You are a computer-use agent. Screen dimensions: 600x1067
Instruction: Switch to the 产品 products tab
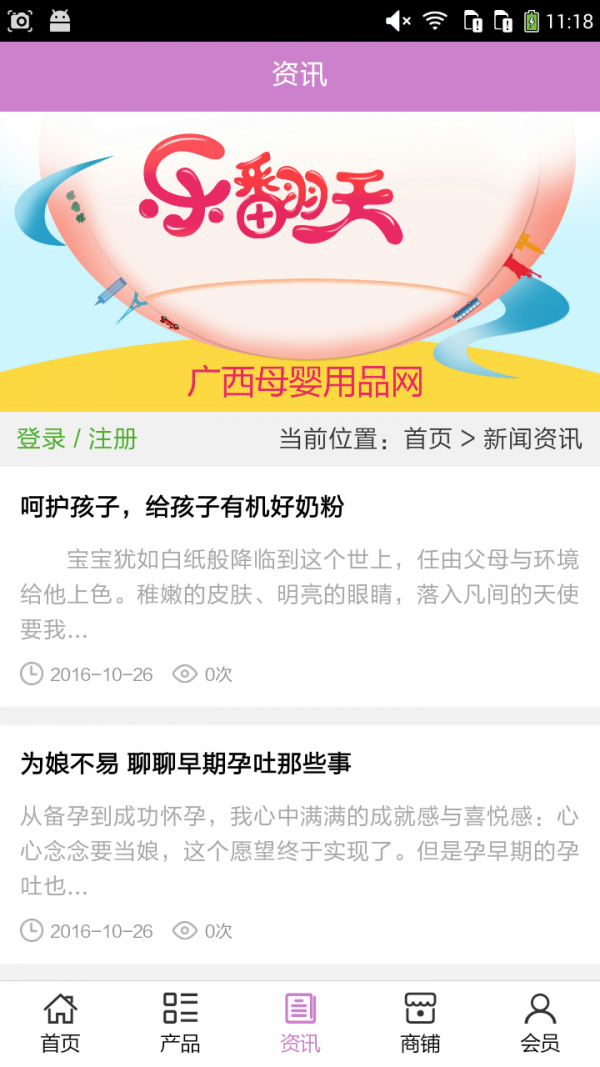(180, 1023)
